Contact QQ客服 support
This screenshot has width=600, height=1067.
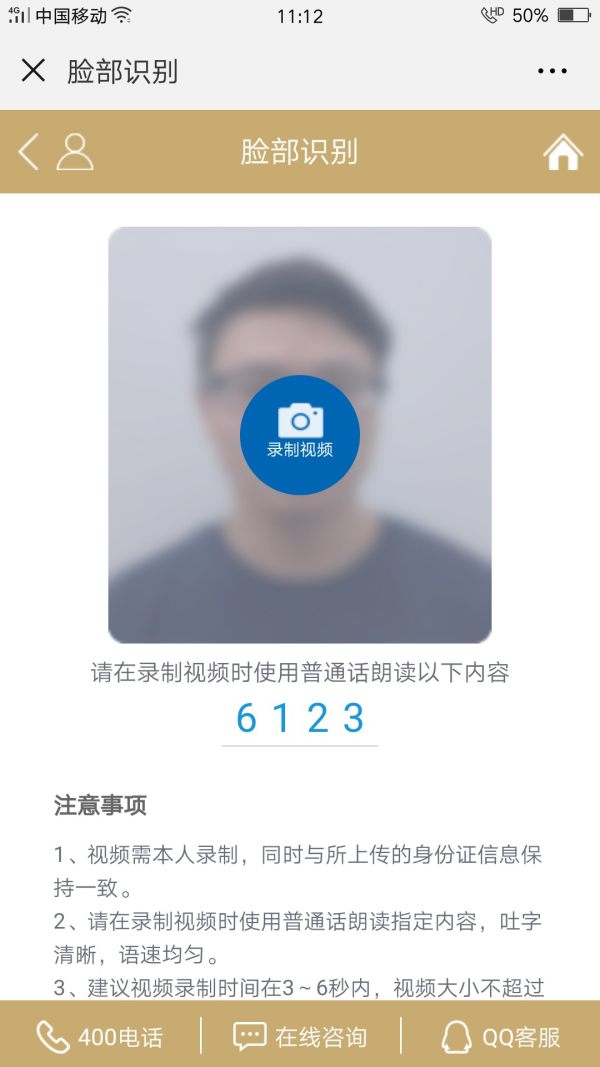(500, 1036)
